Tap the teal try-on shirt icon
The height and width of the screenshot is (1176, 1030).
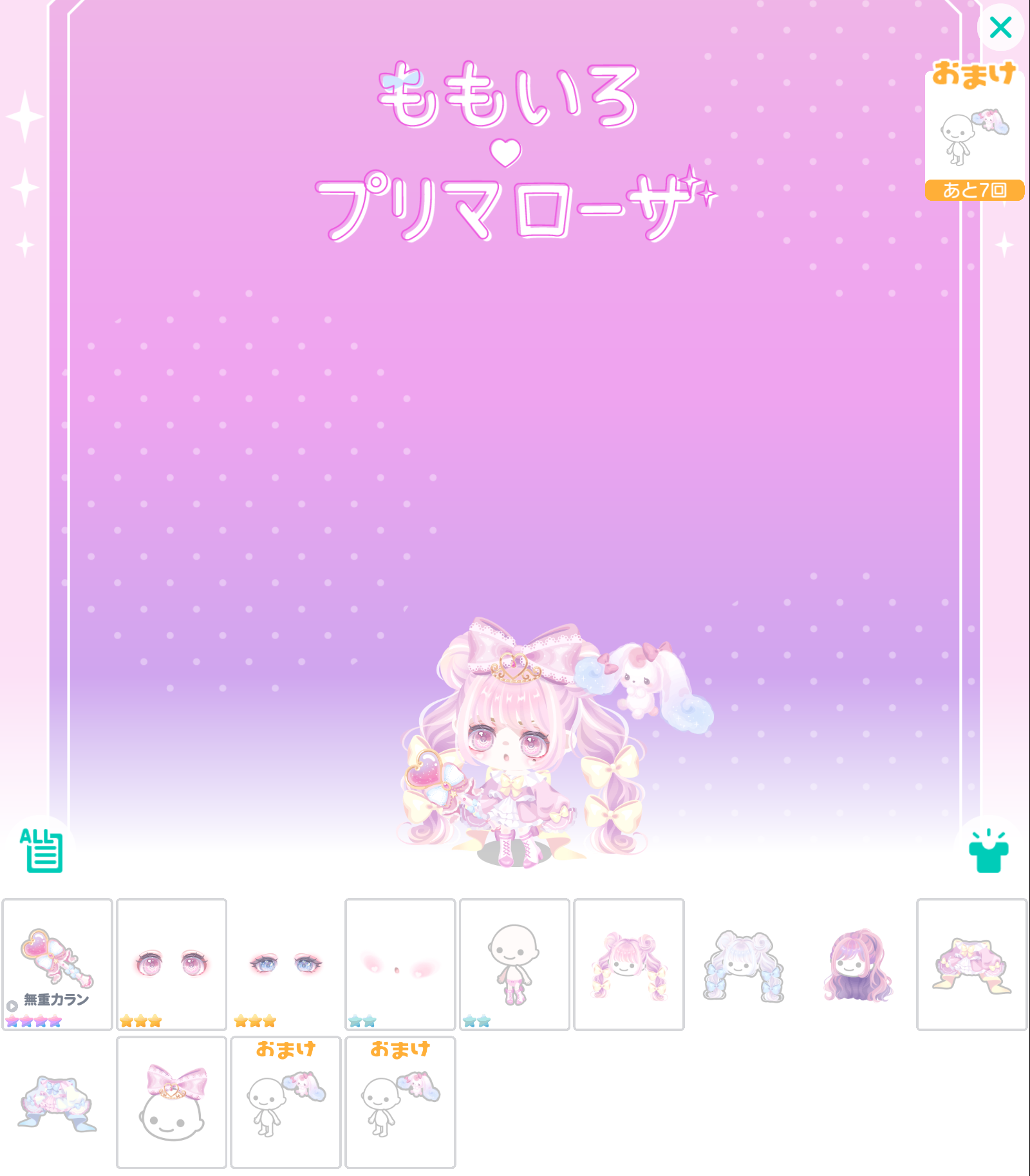tap(988, 851)
